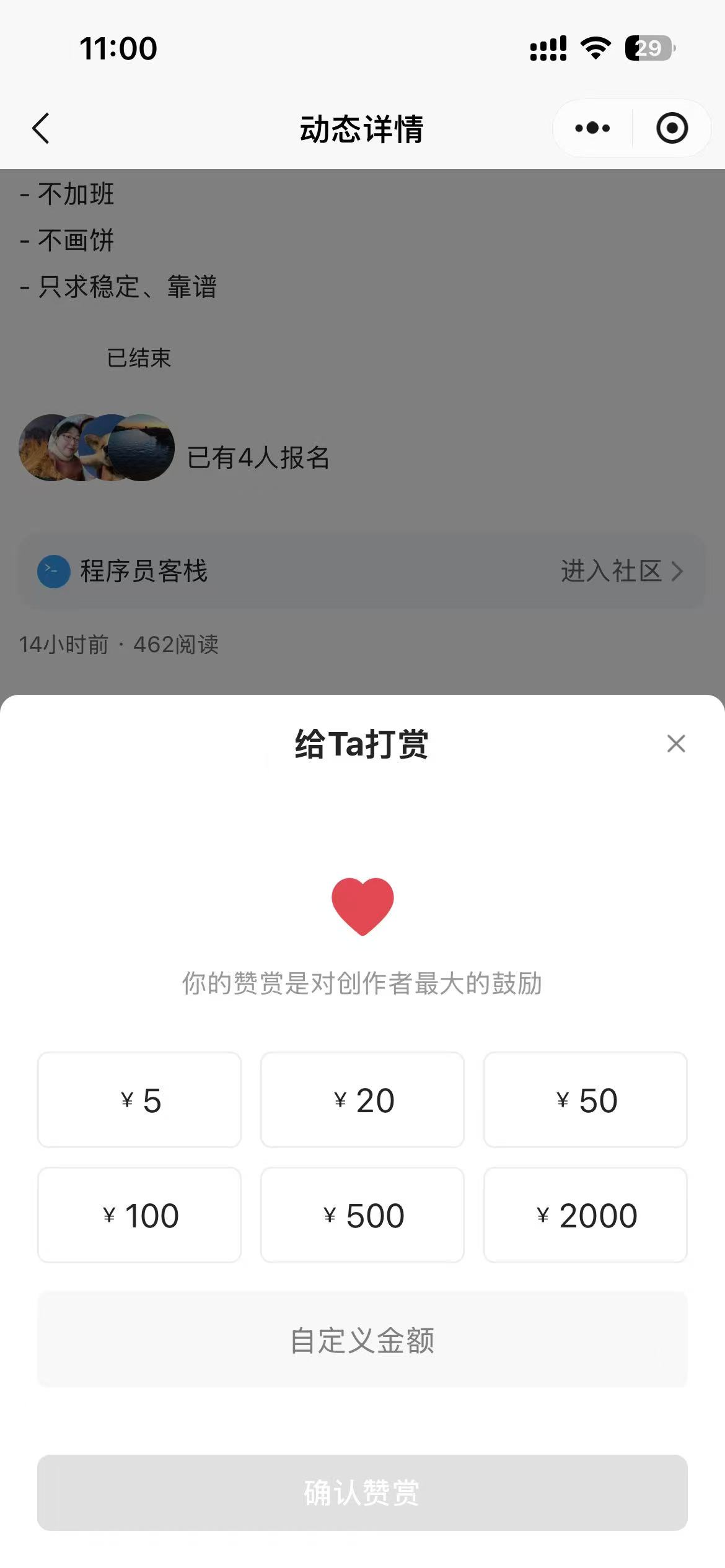The image size is (725, 1568).
Task: Tap the 确认赞赏 confirm button
Action: coord(362,1492)
